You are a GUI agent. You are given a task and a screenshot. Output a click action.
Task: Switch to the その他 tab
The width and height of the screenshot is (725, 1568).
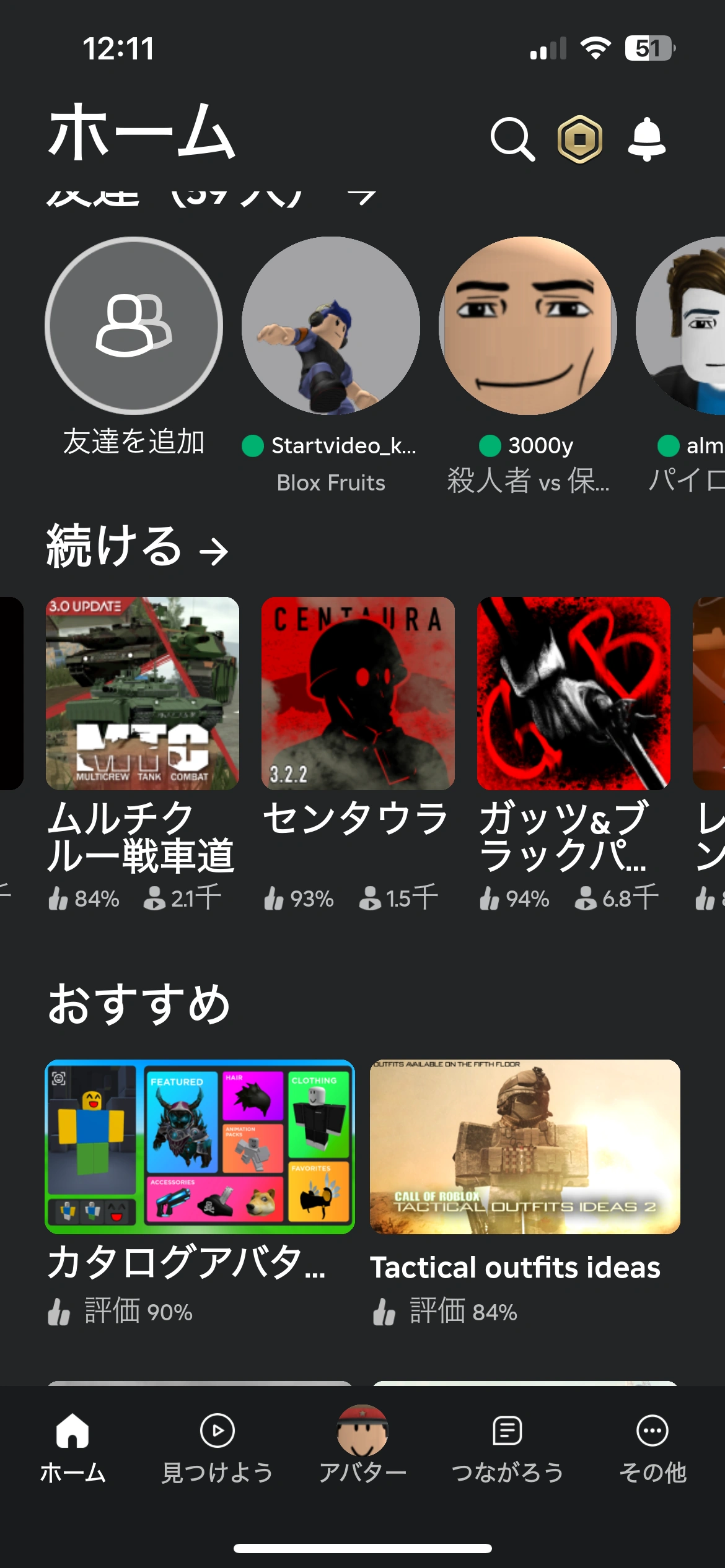coord(652,1448)
